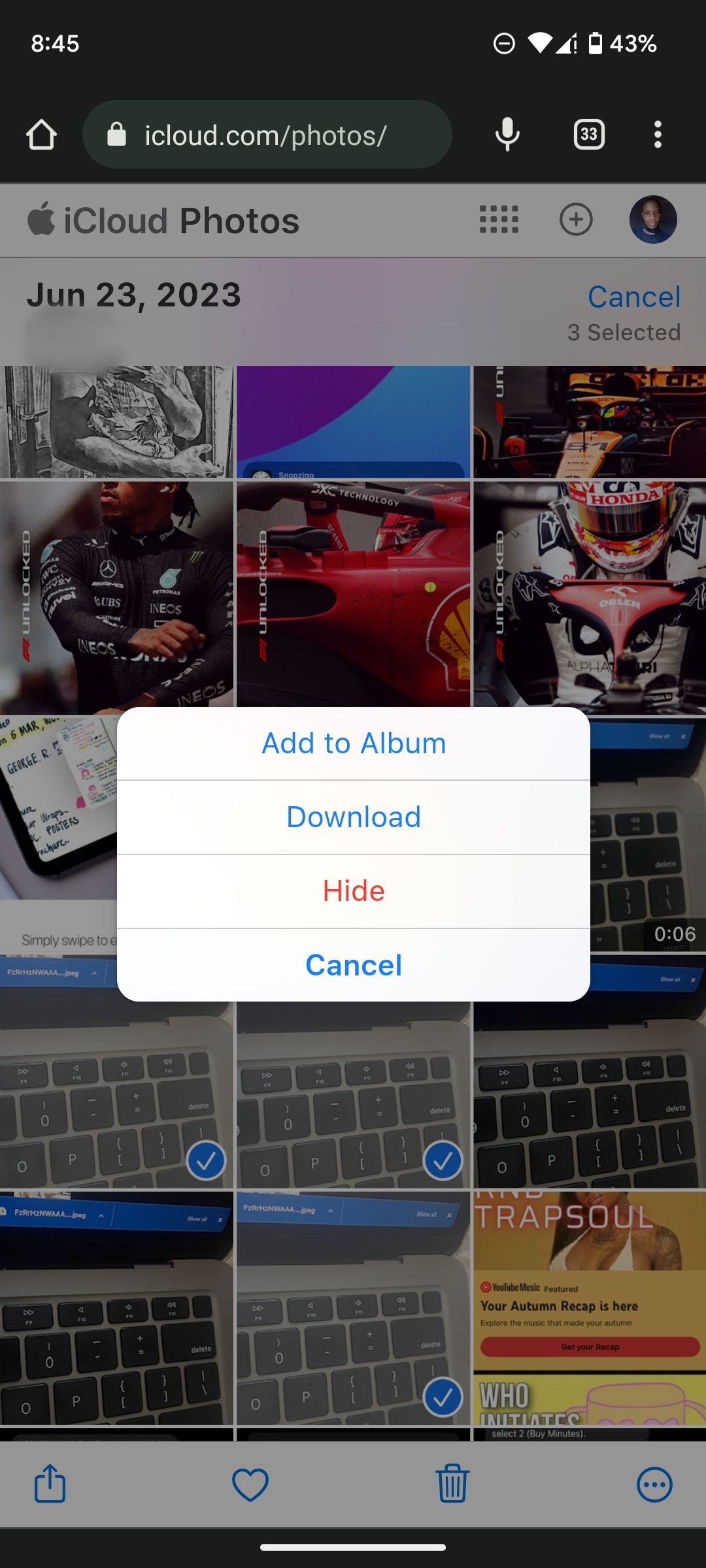Tap the icloud.com/photos address bar
706x1568 pixels.
click(267, 135)
